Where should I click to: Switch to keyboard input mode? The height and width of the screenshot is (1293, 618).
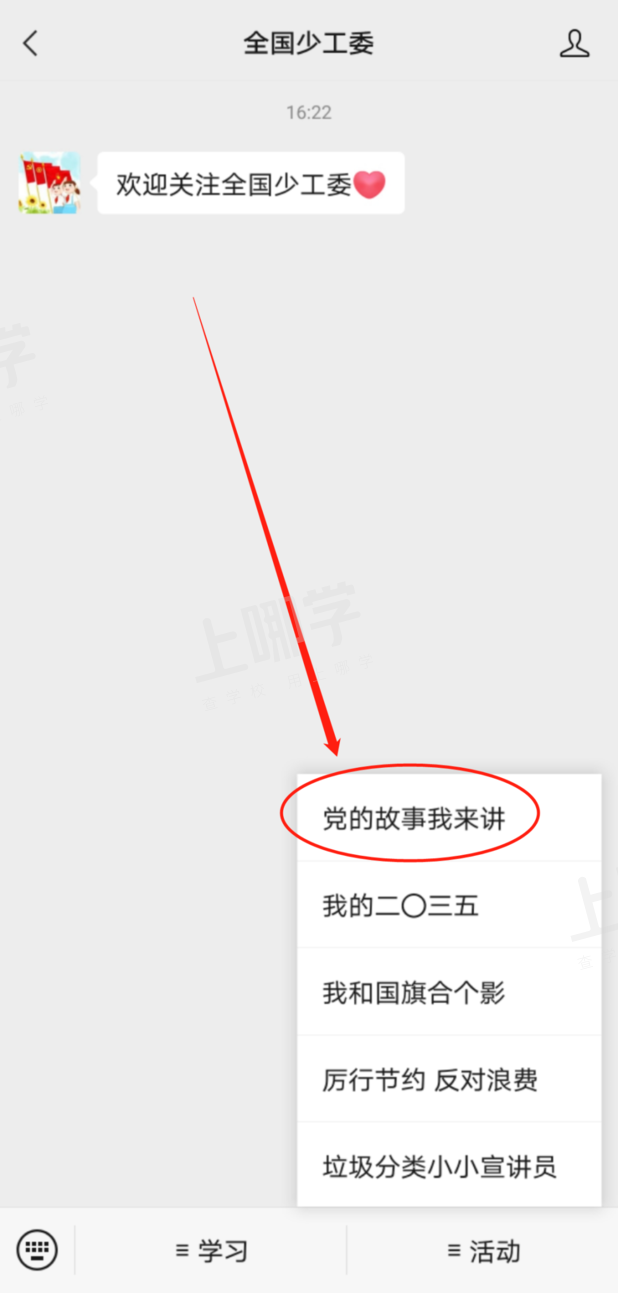coord(38,1250)
